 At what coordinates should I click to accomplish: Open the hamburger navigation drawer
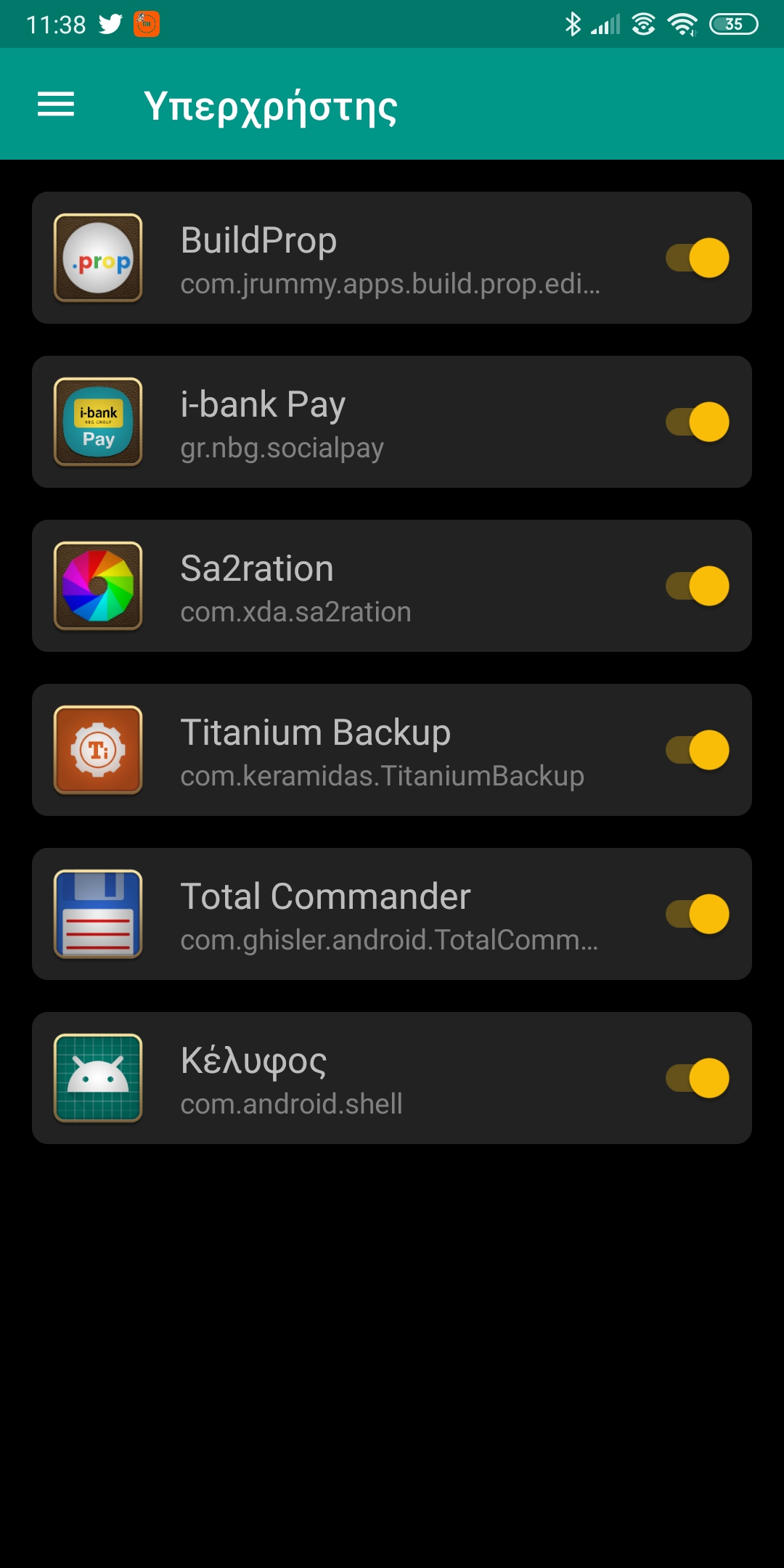pos(56,105)
